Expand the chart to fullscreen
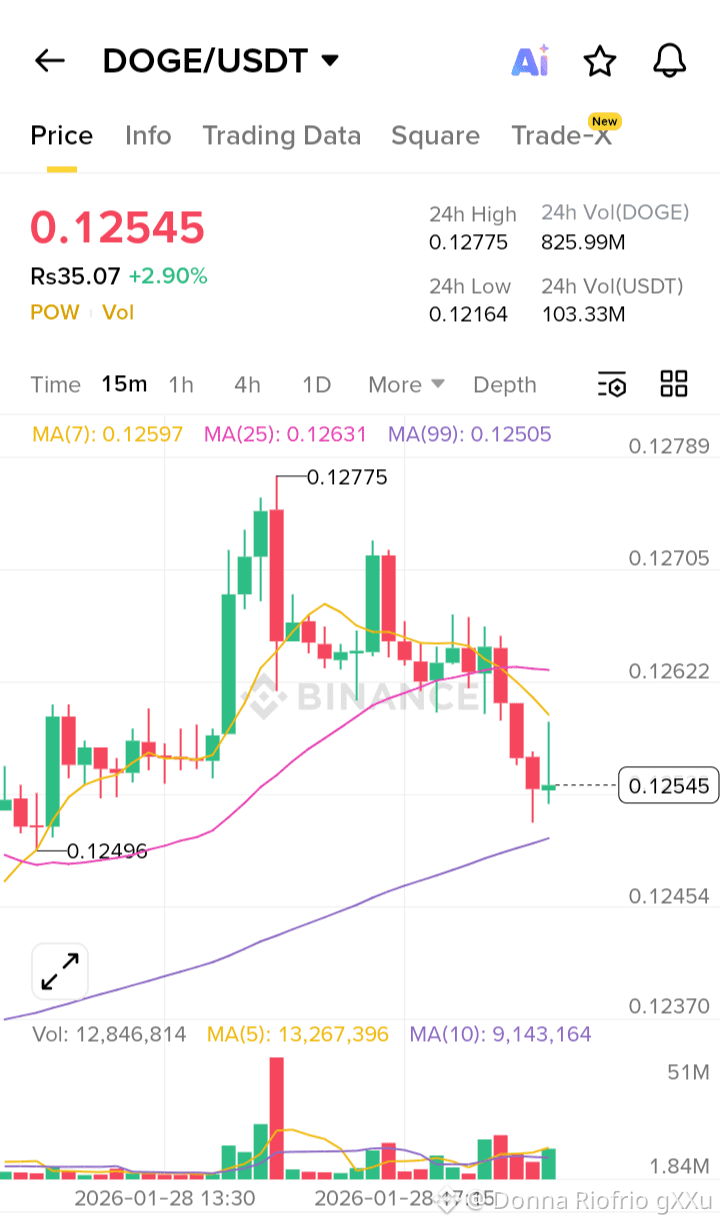The image size is (720, 1225). [59, 971]
